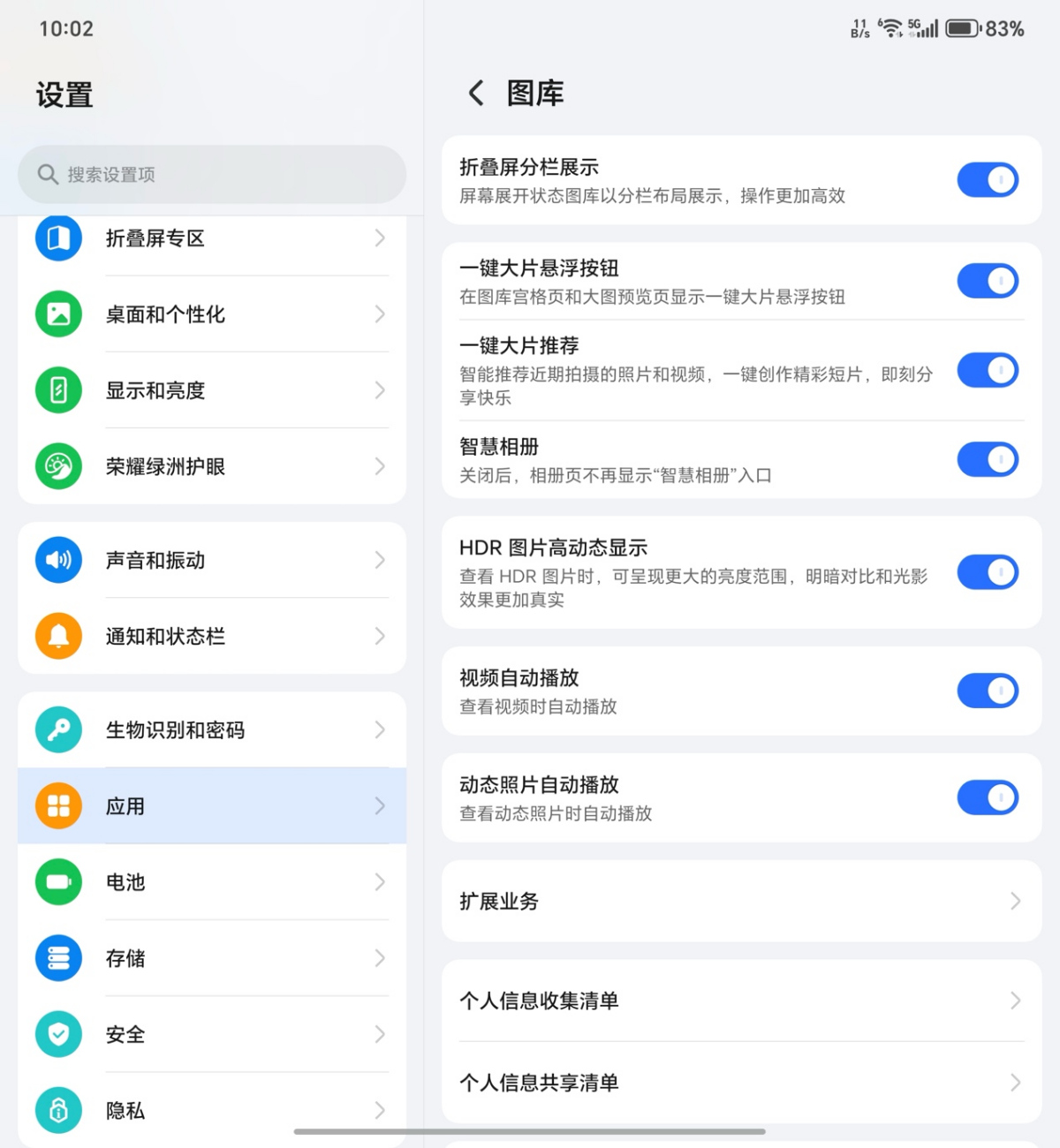Image resolution: width=1060 pixels, height=1148 pixels.
Task: Go back from the 图库 settings page
Action: (476, 93)
